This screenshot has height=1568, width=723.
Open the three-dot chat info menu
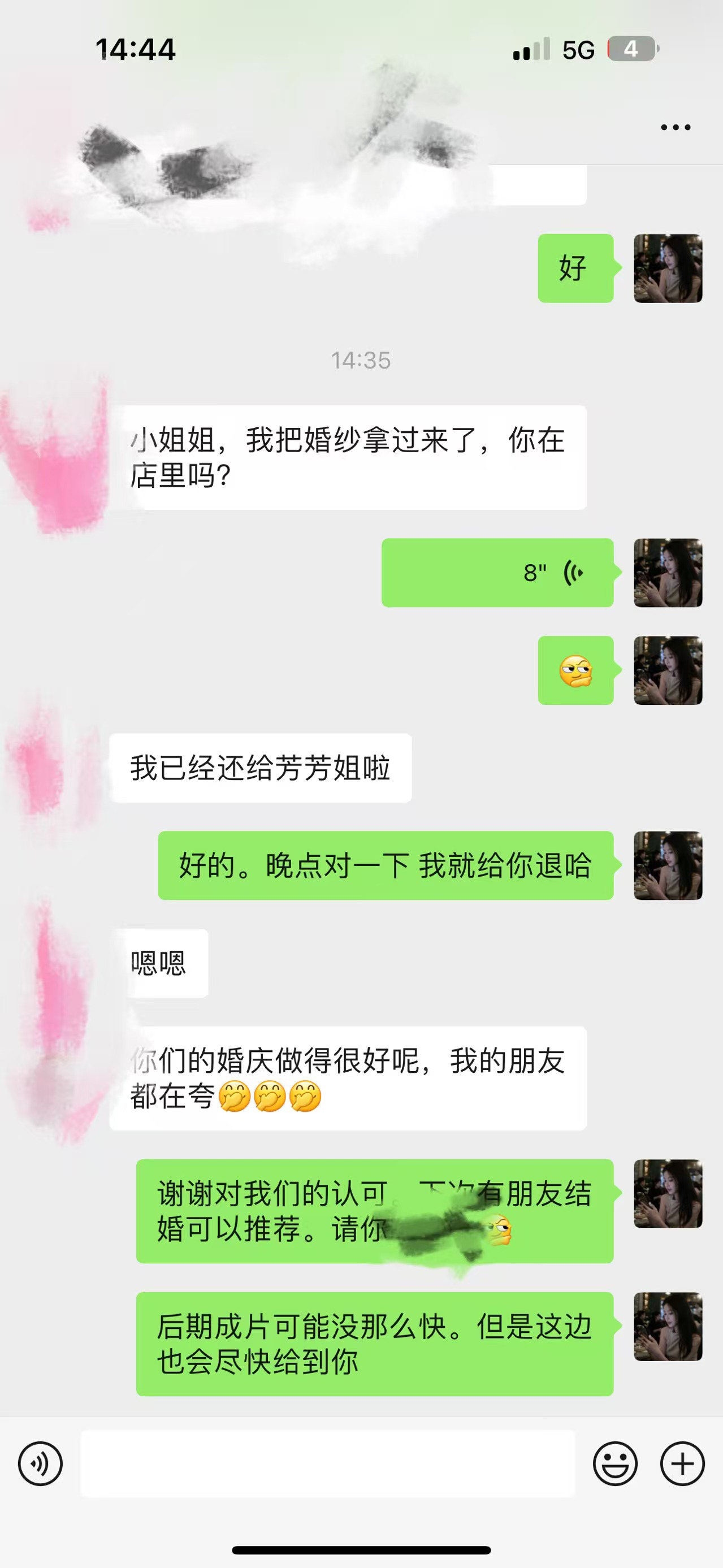pos(676,127)
